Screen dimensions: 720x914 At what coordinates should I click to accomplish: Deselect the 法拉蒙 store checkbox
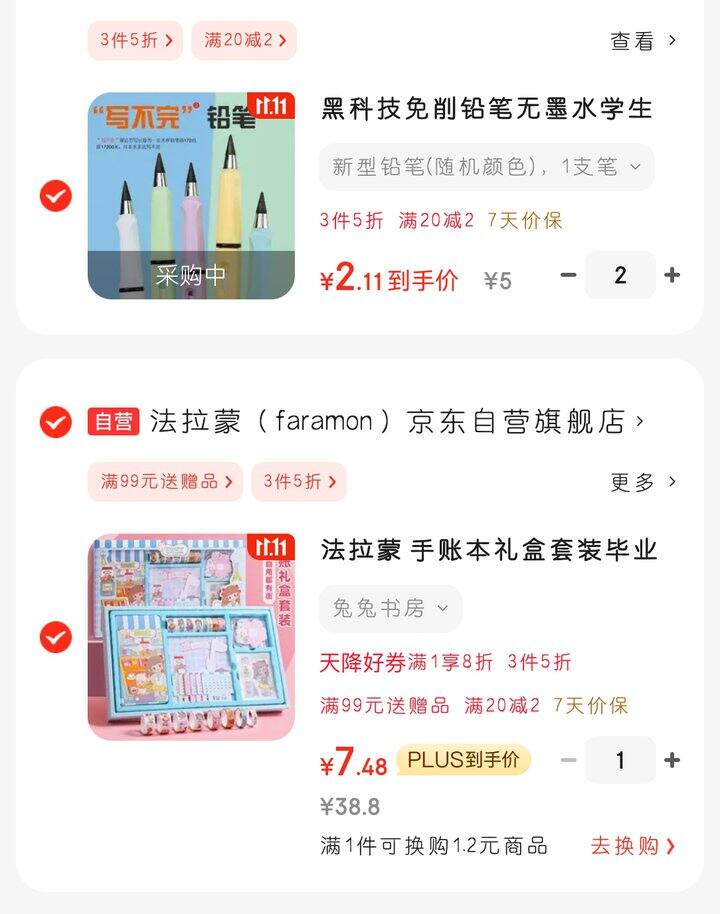point(56,422)
